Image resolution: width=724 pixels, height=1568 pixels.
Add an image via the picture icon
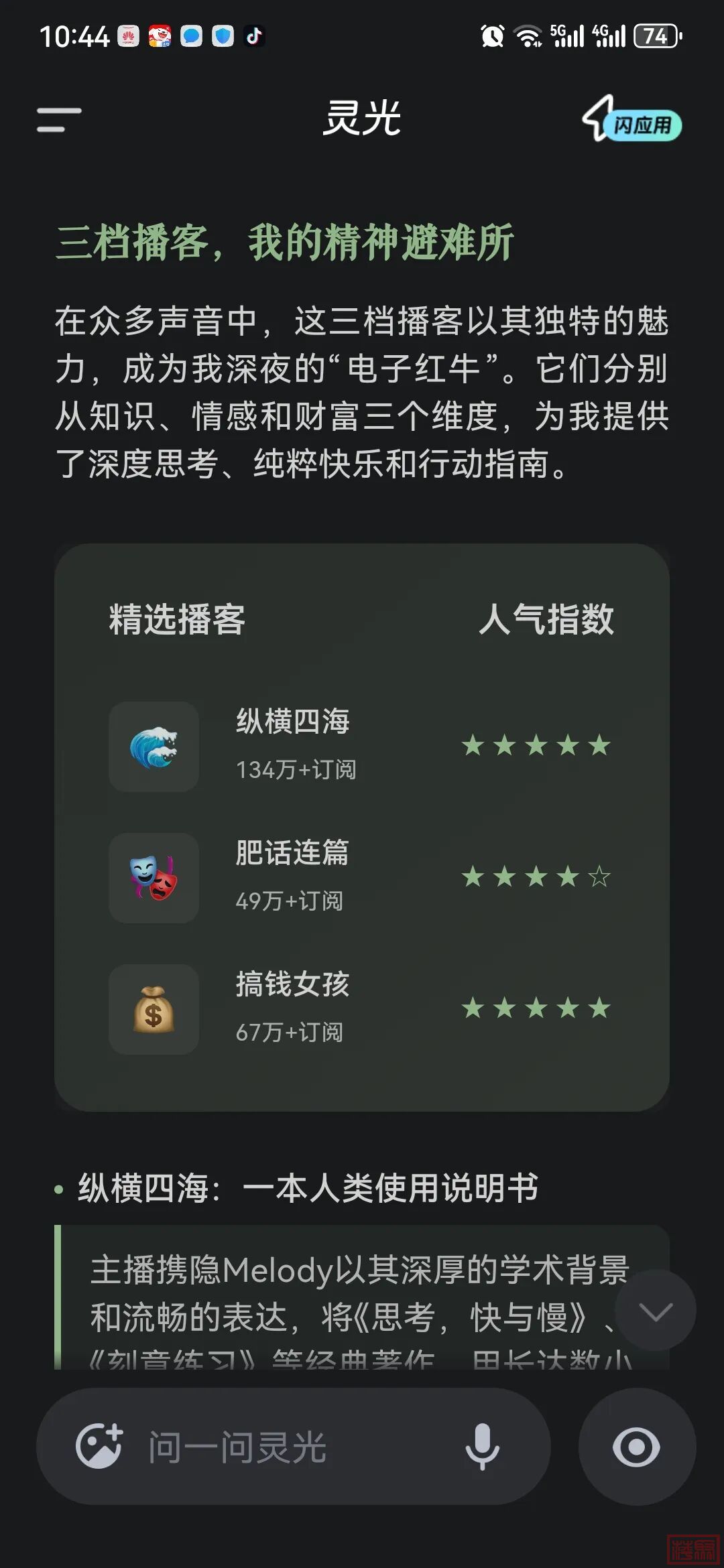(x=99, y=1446)
